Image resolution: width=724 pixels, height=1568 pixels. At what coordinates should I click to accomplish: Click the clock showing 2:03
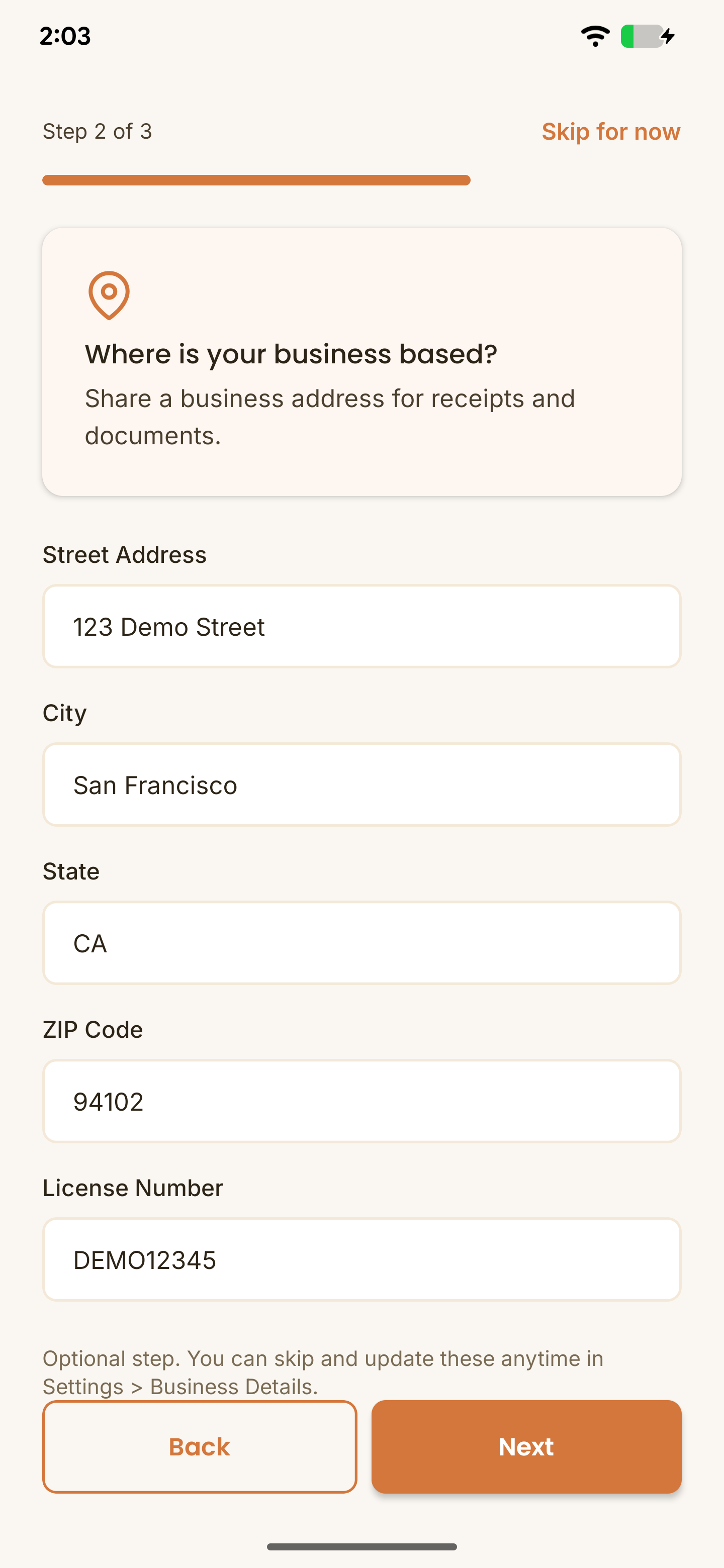[x=65, y=36]
